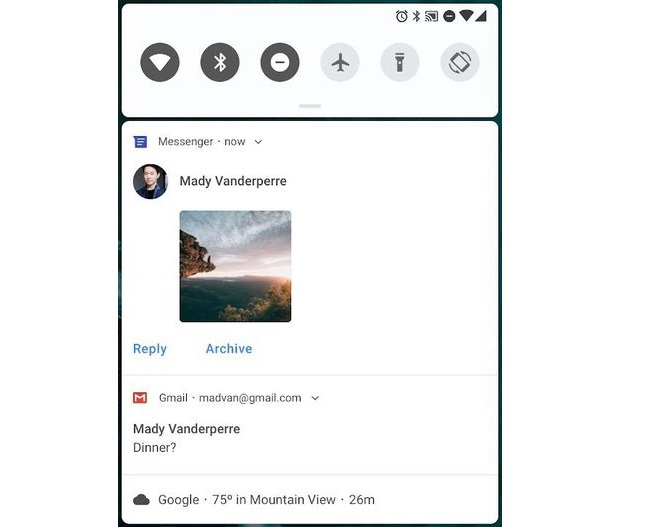Expand the Messenger notification chevron
Viewport: 650px width, 527px height.
pyautogui.click(x=259, y=142)
